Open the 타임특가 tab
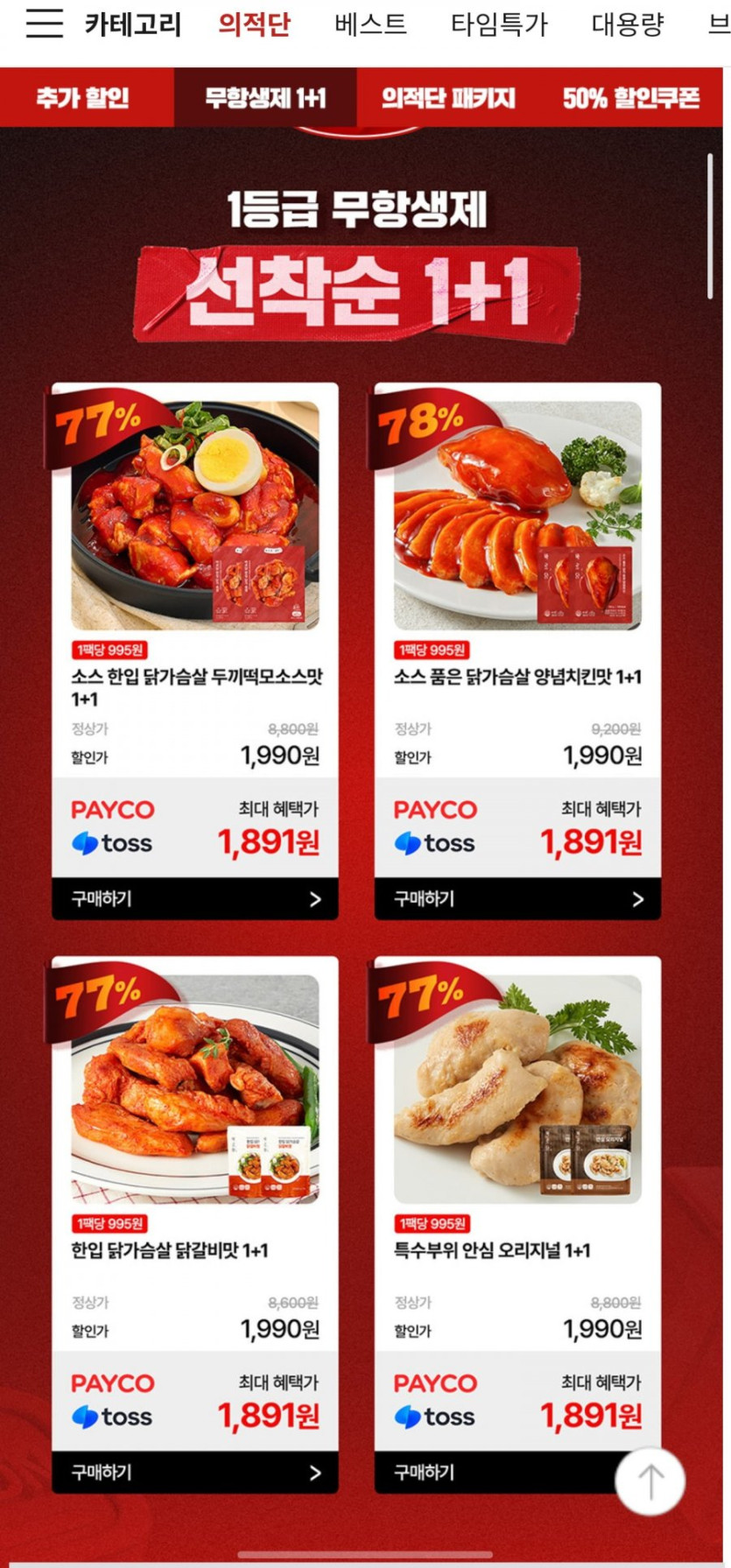The height and width of the screenshot is (1568, 731). [x=499, y=24]
